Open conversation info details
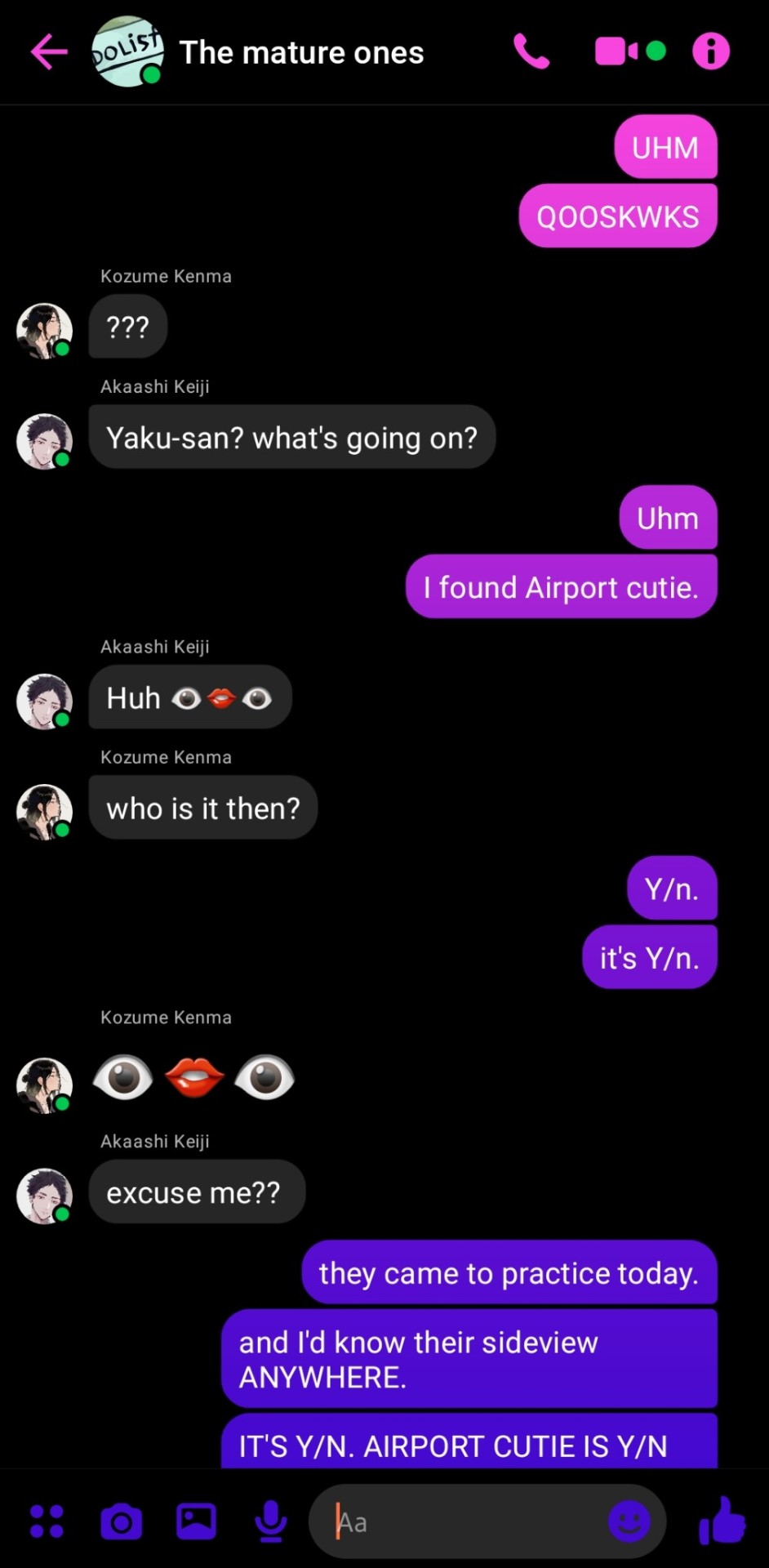This screenshot has height=1568, width=769. [x=710, y=52]
